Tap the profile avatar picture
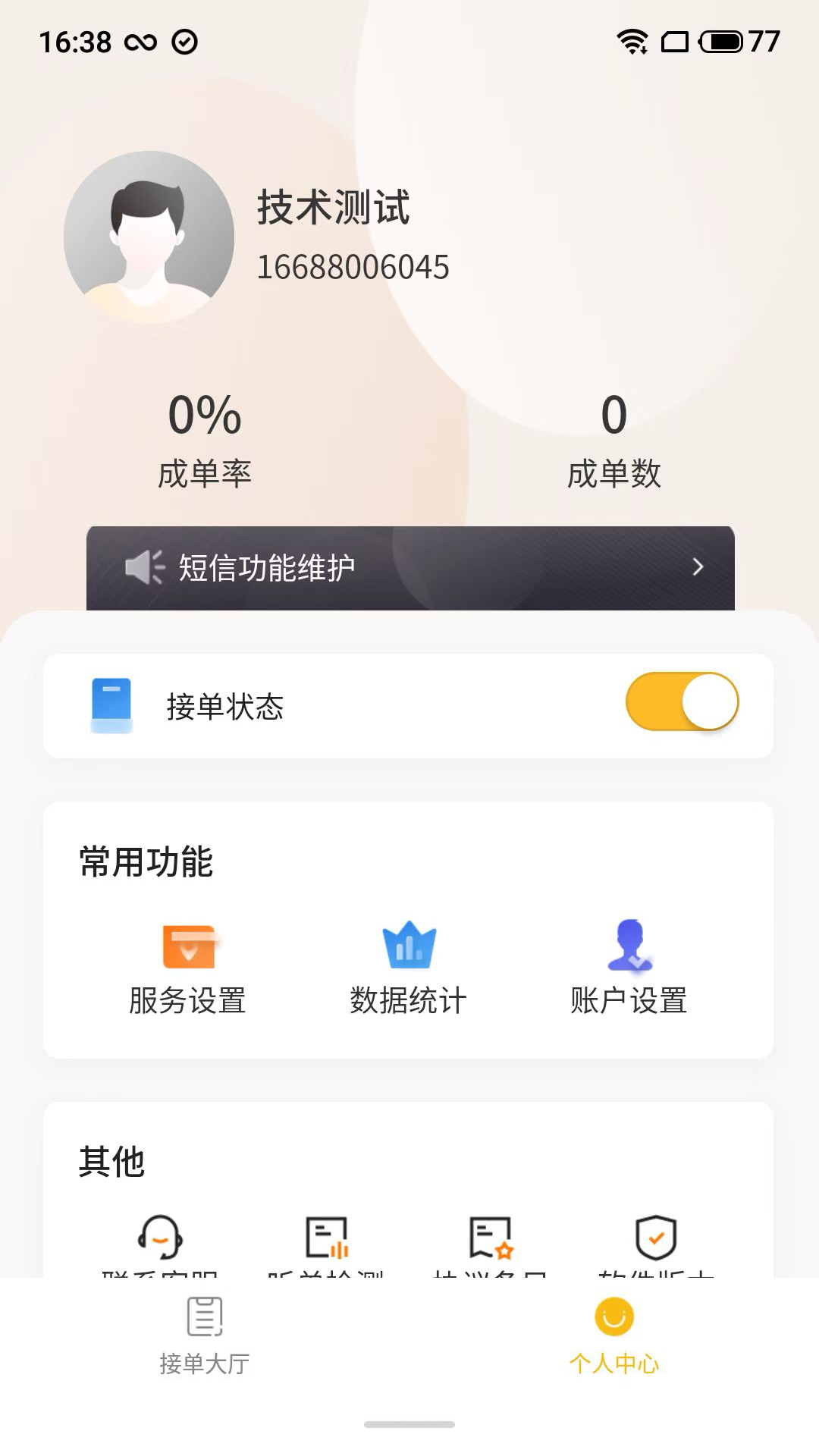This screenshot has height=1456, width=819. pyautogui.click(x=149, y=237)
